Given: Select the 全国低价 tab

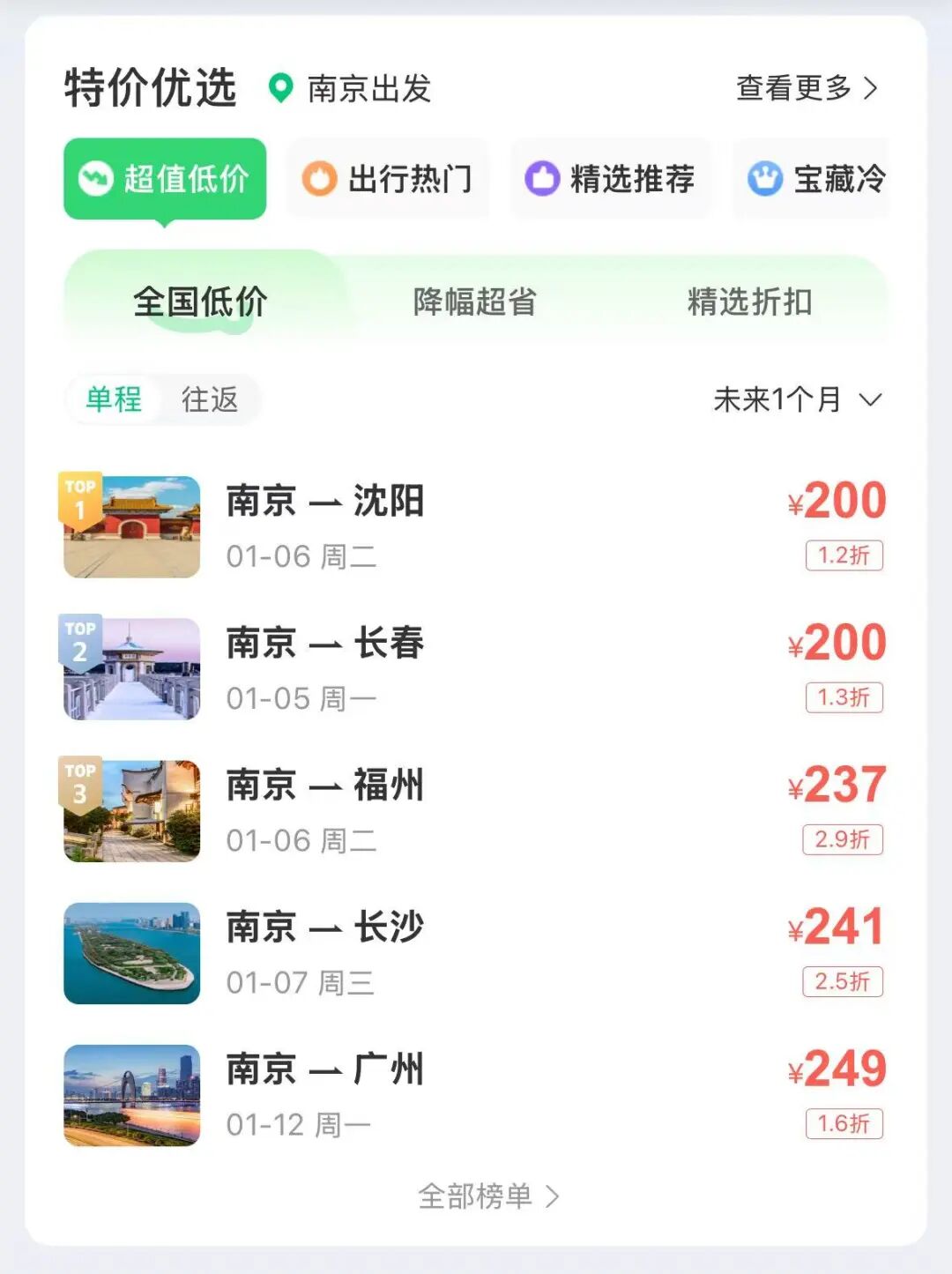Looking at the screenshot, I should pyautogui.click(x=200, y=302).
